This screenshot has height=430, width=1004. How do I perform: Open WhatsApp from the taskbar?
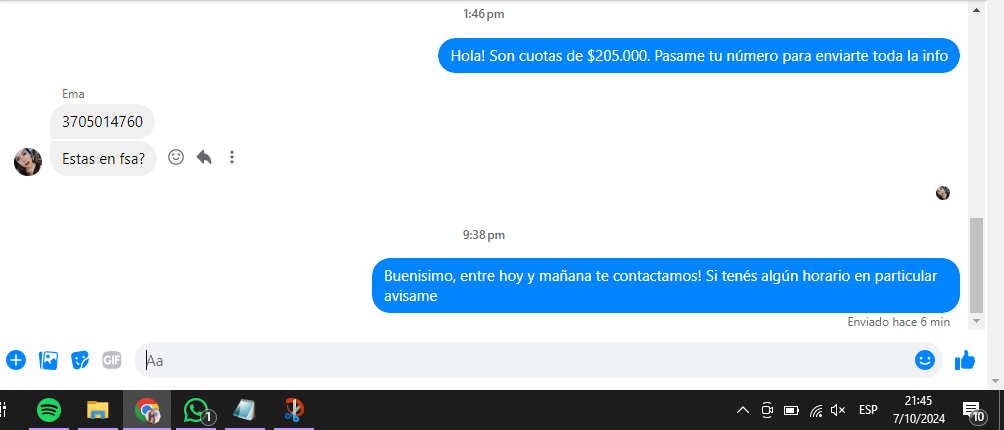coord(198,410)
